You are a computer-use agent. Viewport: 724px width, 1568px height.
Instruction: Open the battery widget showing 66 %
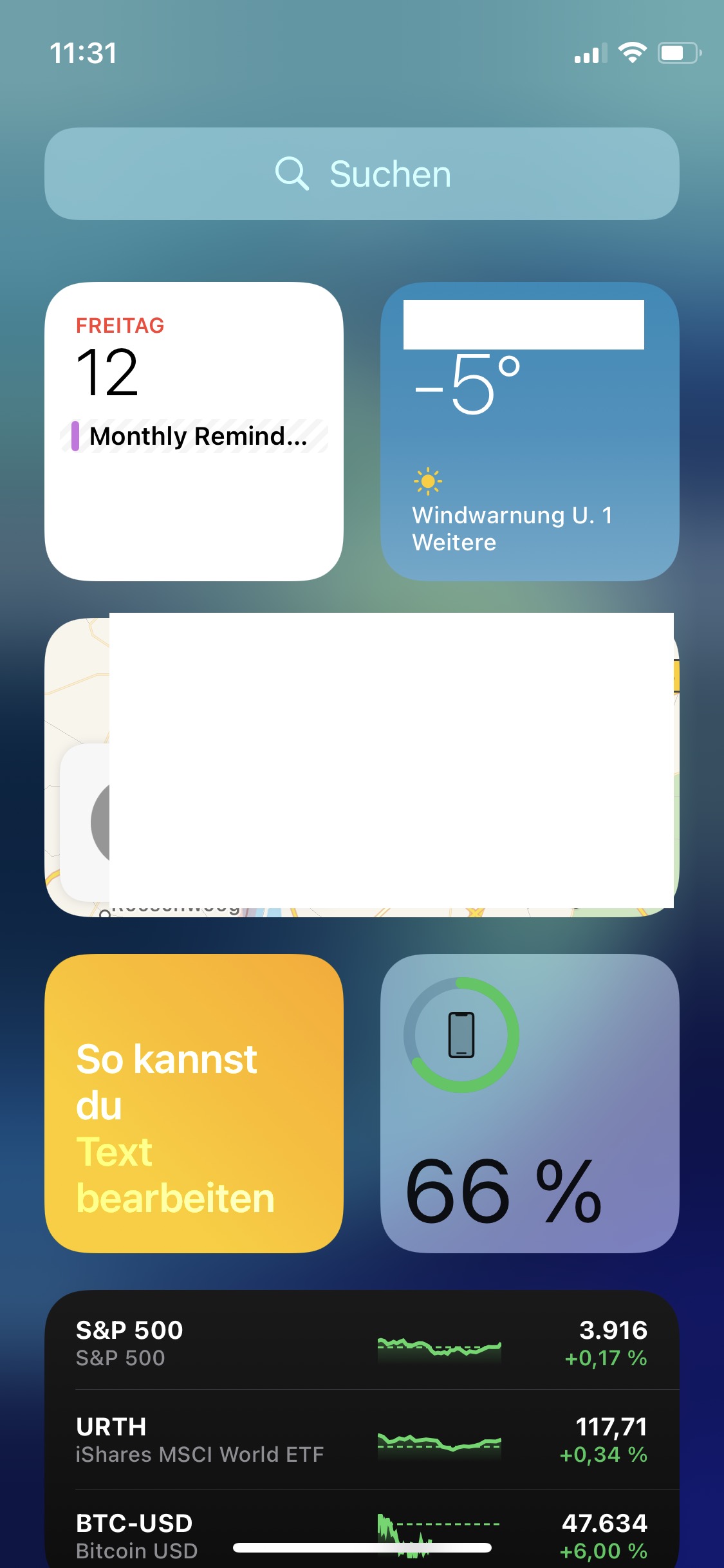[529, 1103]
